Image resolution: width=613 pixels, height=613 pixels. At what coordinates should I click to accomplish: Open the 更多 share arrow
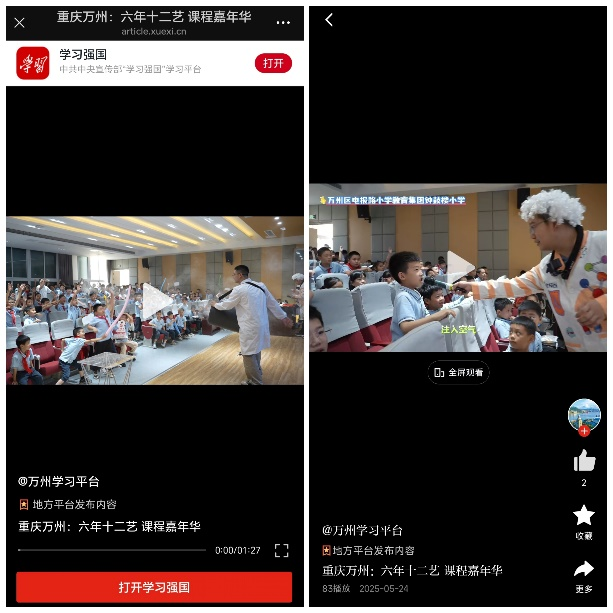(584, 570)
